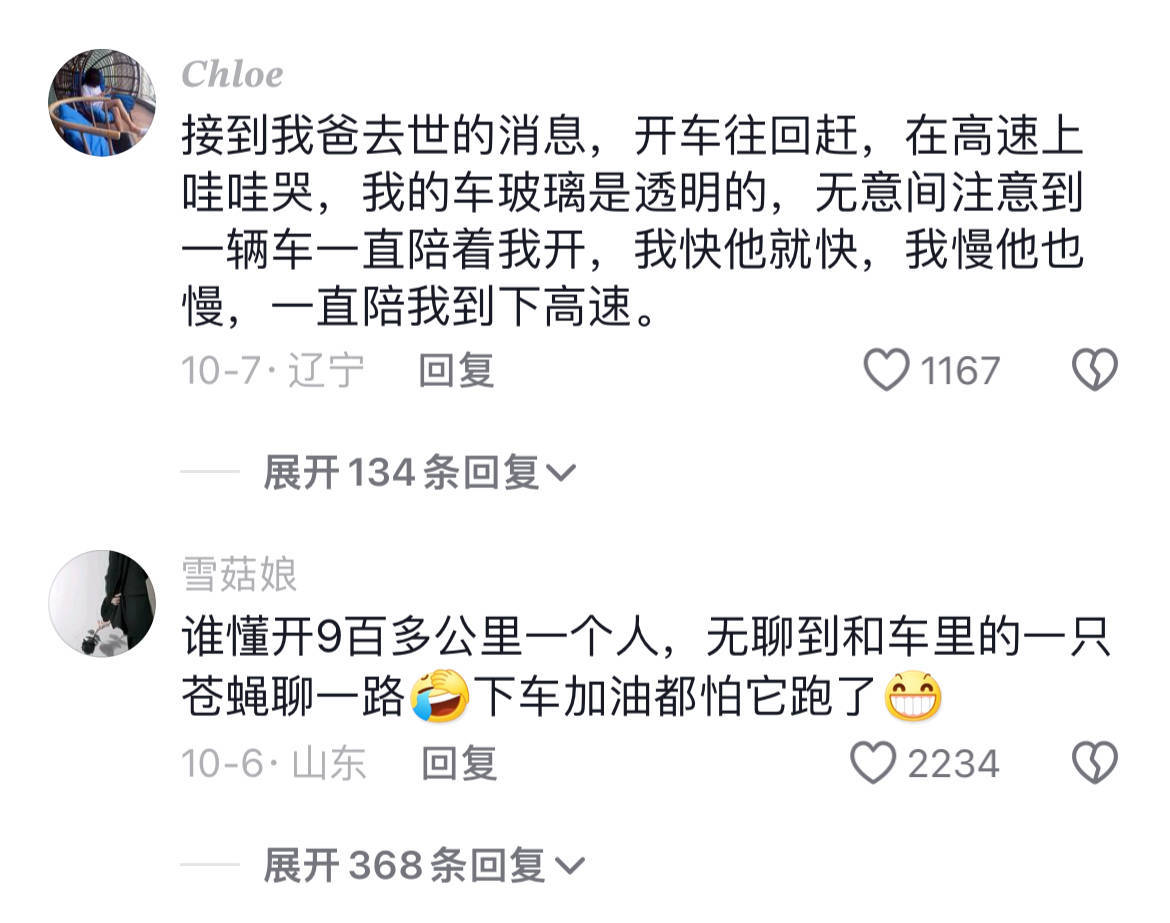1170x923 pixels.
Task: Like Chloe's comment
Action: [886, 370]
